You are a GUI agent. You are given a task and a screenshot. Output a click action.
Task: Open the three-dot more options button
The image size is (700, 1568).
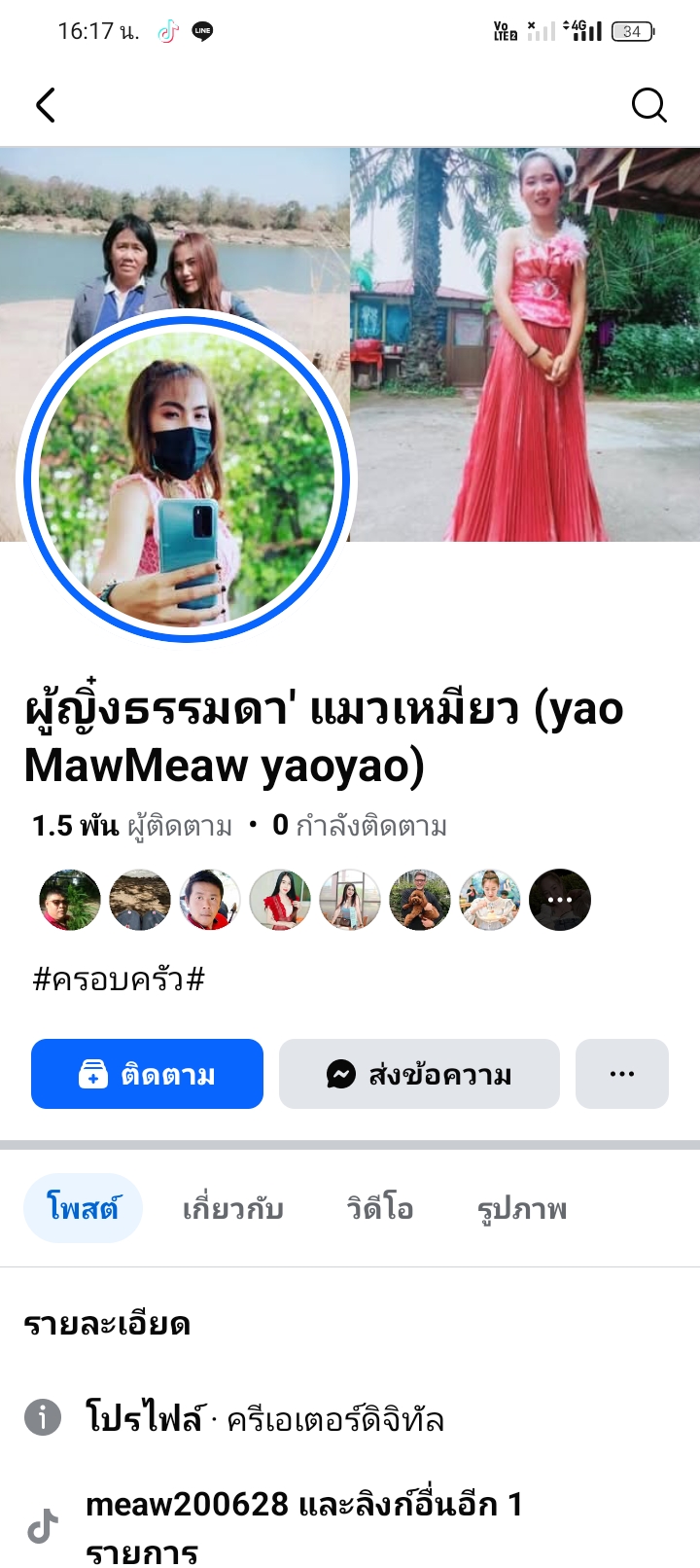(621, 1074)
